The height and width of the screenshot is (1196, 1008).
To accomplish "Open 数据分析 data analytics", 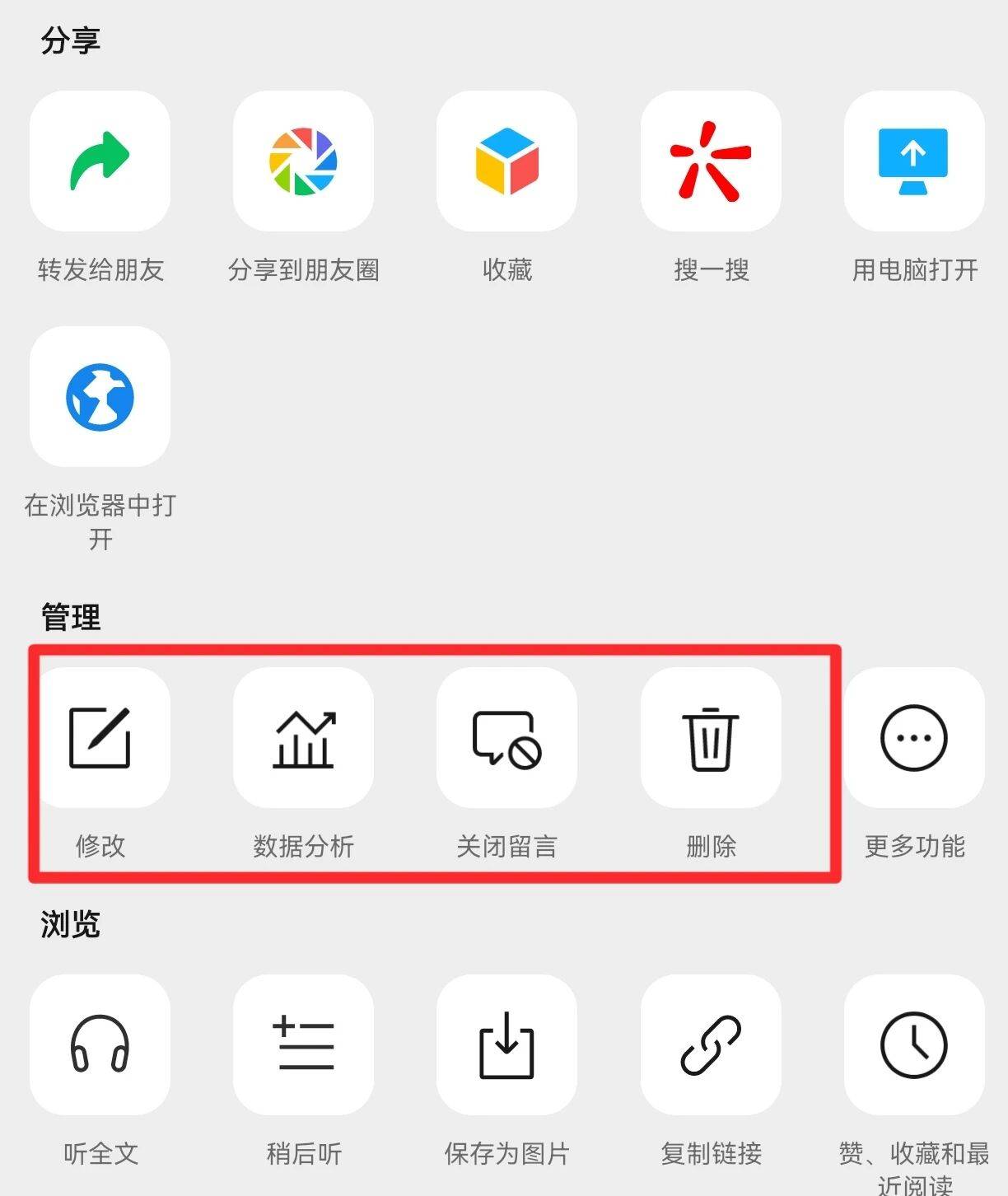I will pyautogui.click(x=303, y=738).
